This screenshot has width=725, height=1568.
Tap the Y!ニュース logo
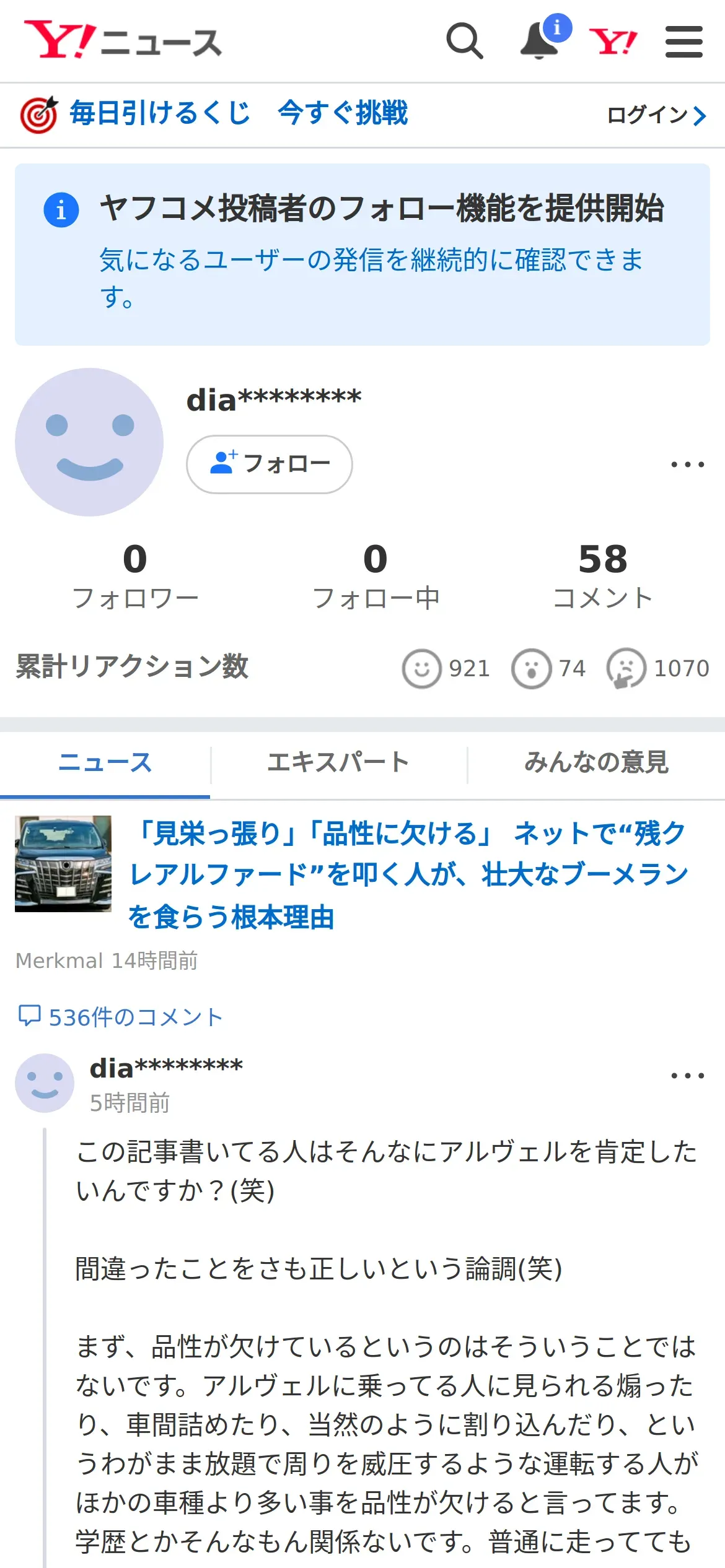[123, 41]
